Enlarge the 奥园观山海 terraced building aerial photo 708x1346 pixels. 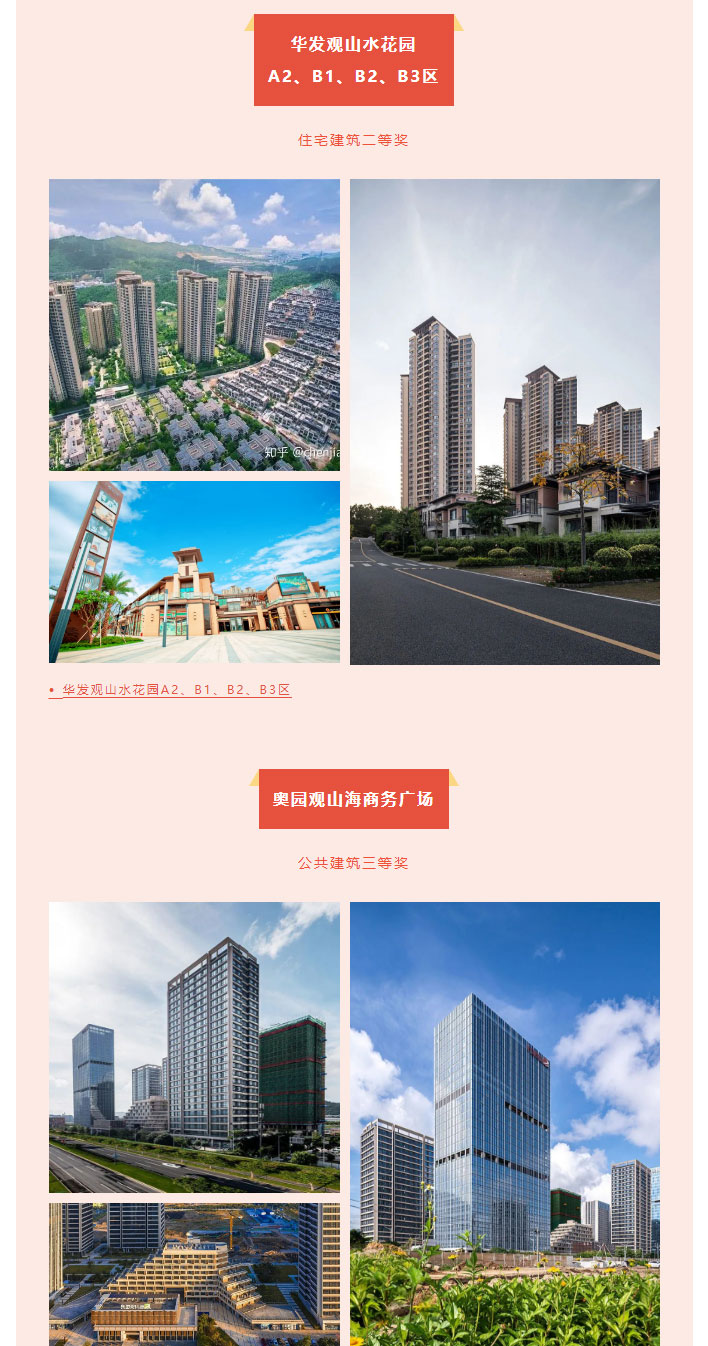click(194, 1273)
